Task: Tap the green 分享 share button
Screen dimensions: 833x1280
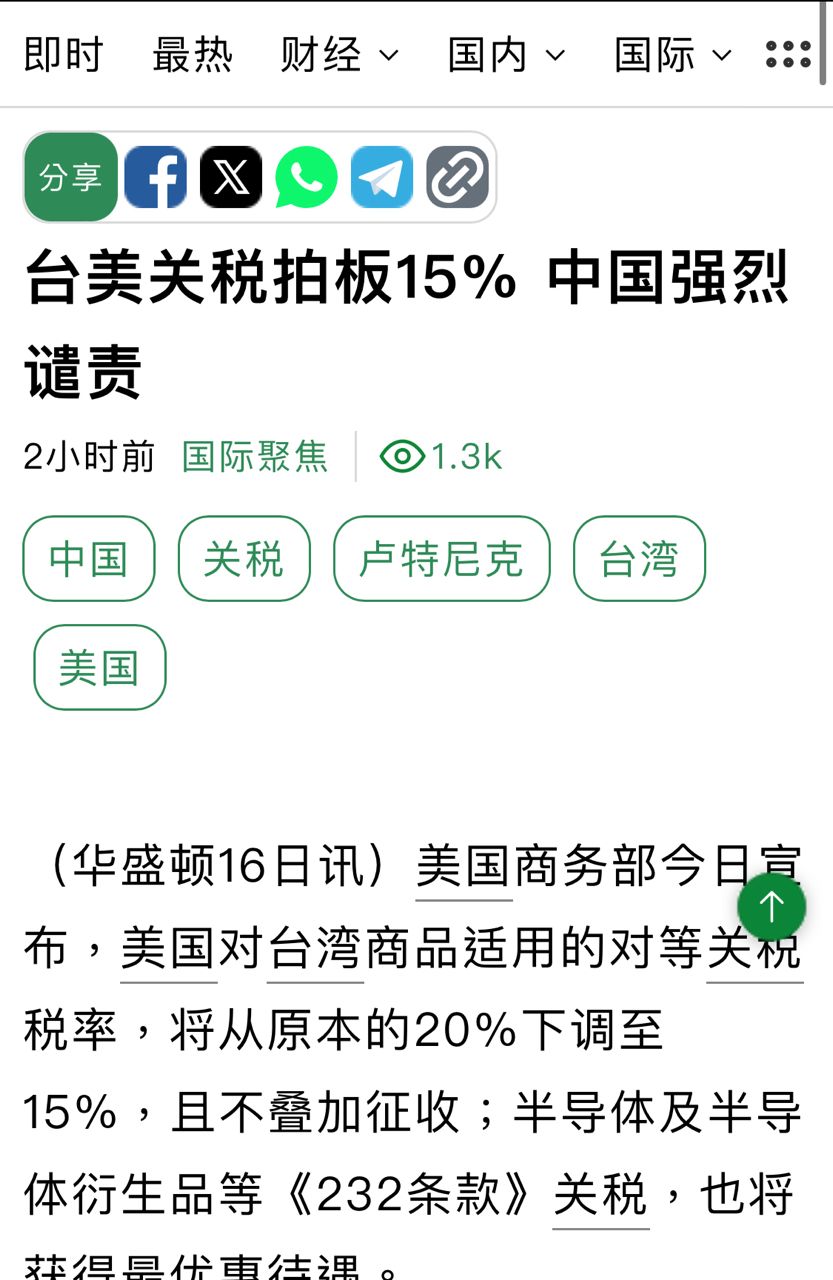Action: pos(71,178)
